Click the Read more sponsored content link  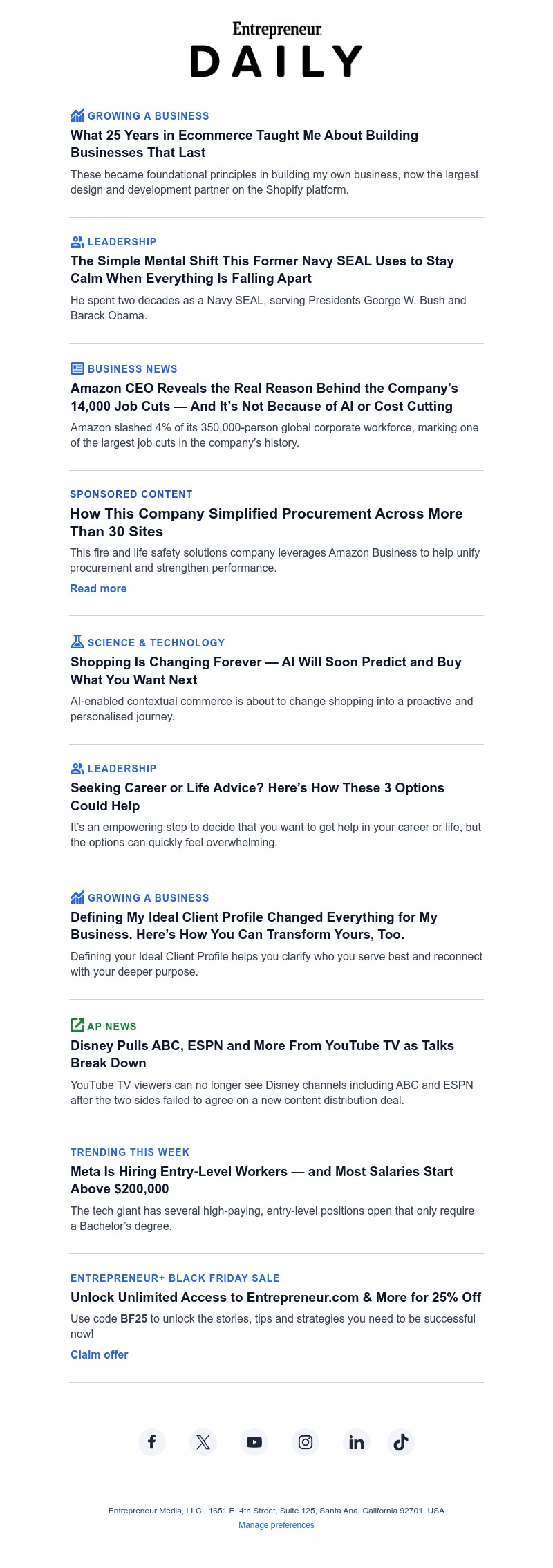[98, 588]
